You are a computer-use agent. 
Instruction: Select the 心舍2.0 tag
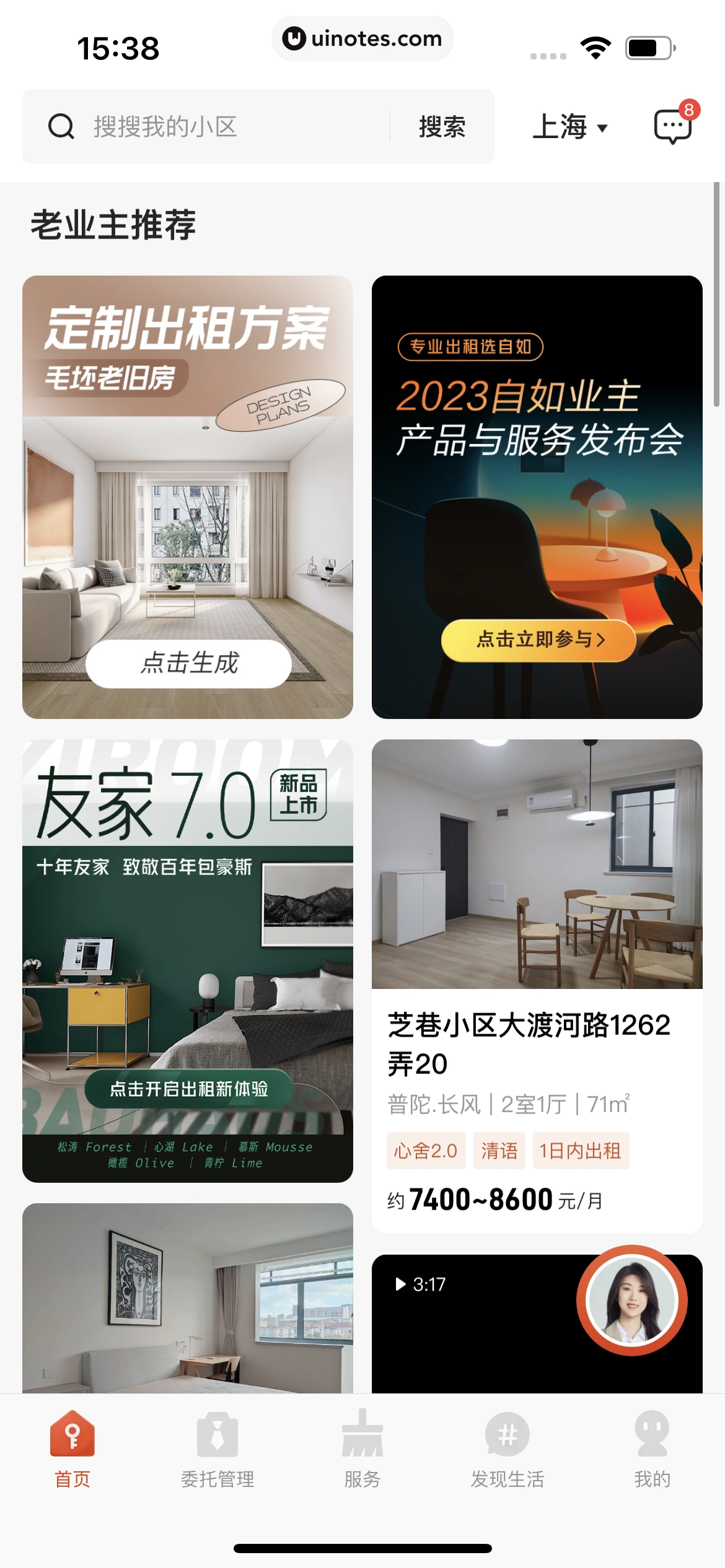click(426, 1150)
